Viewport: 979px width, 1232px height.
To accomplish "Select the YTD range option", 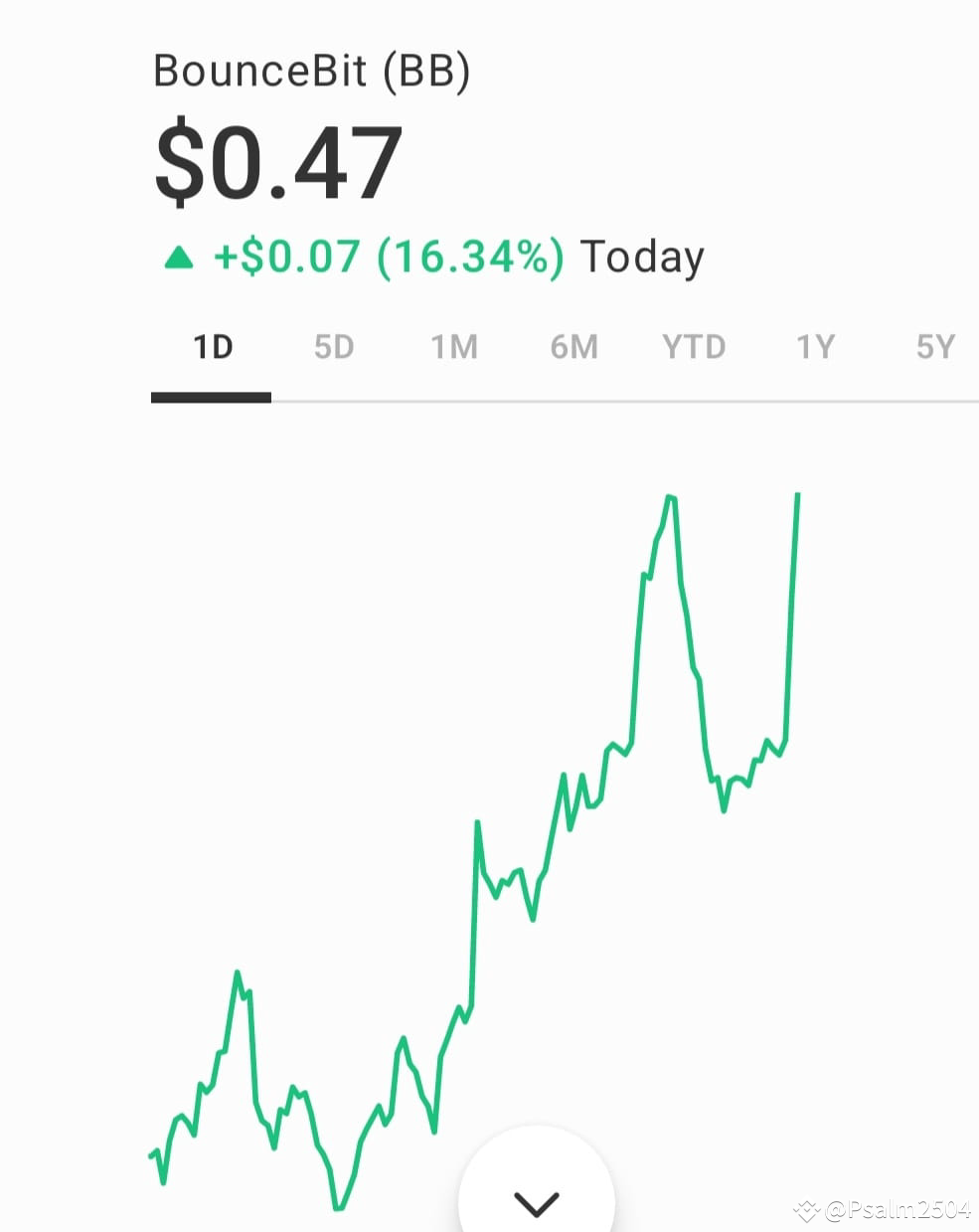I will point(694,347).
